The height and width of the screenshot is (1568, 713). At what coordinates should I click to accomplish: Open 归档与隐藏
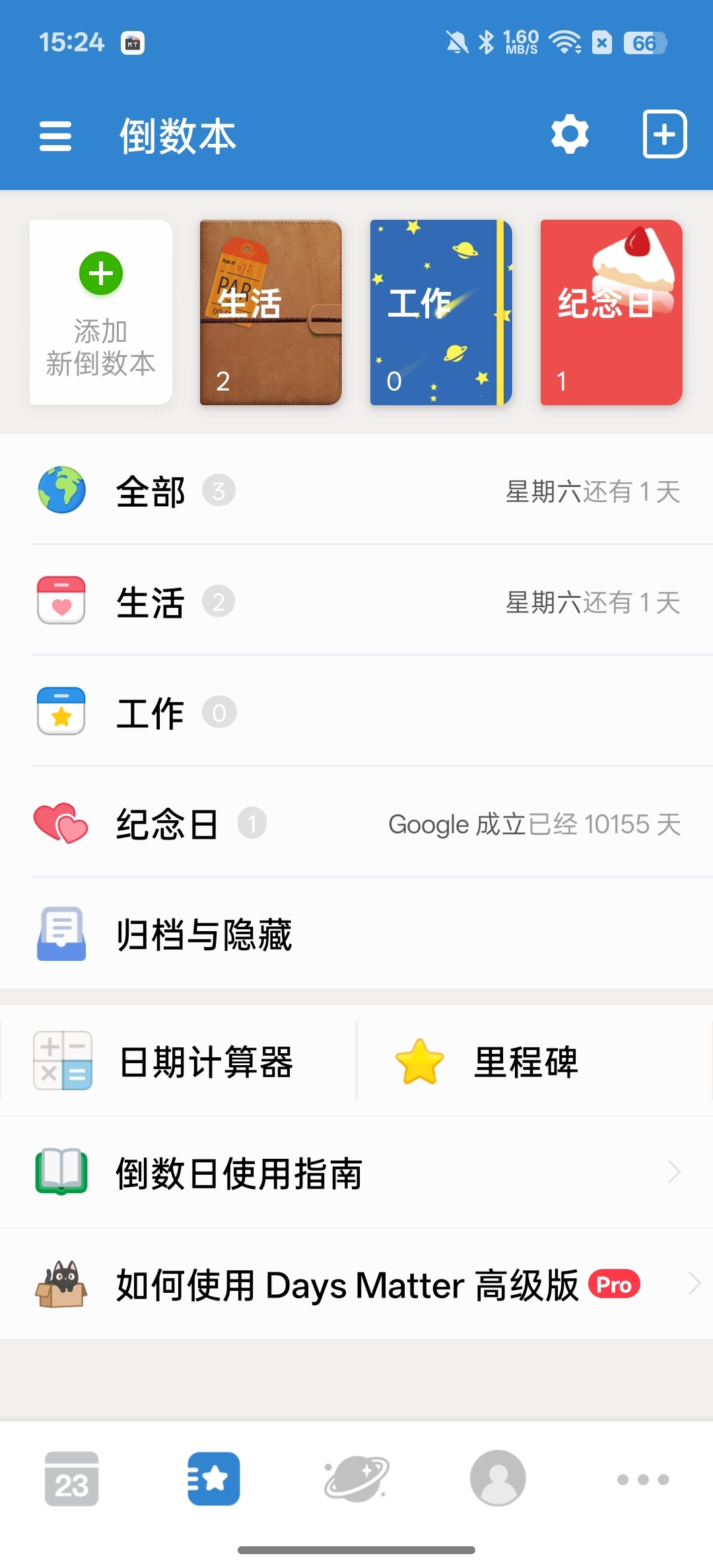point(356,934)
